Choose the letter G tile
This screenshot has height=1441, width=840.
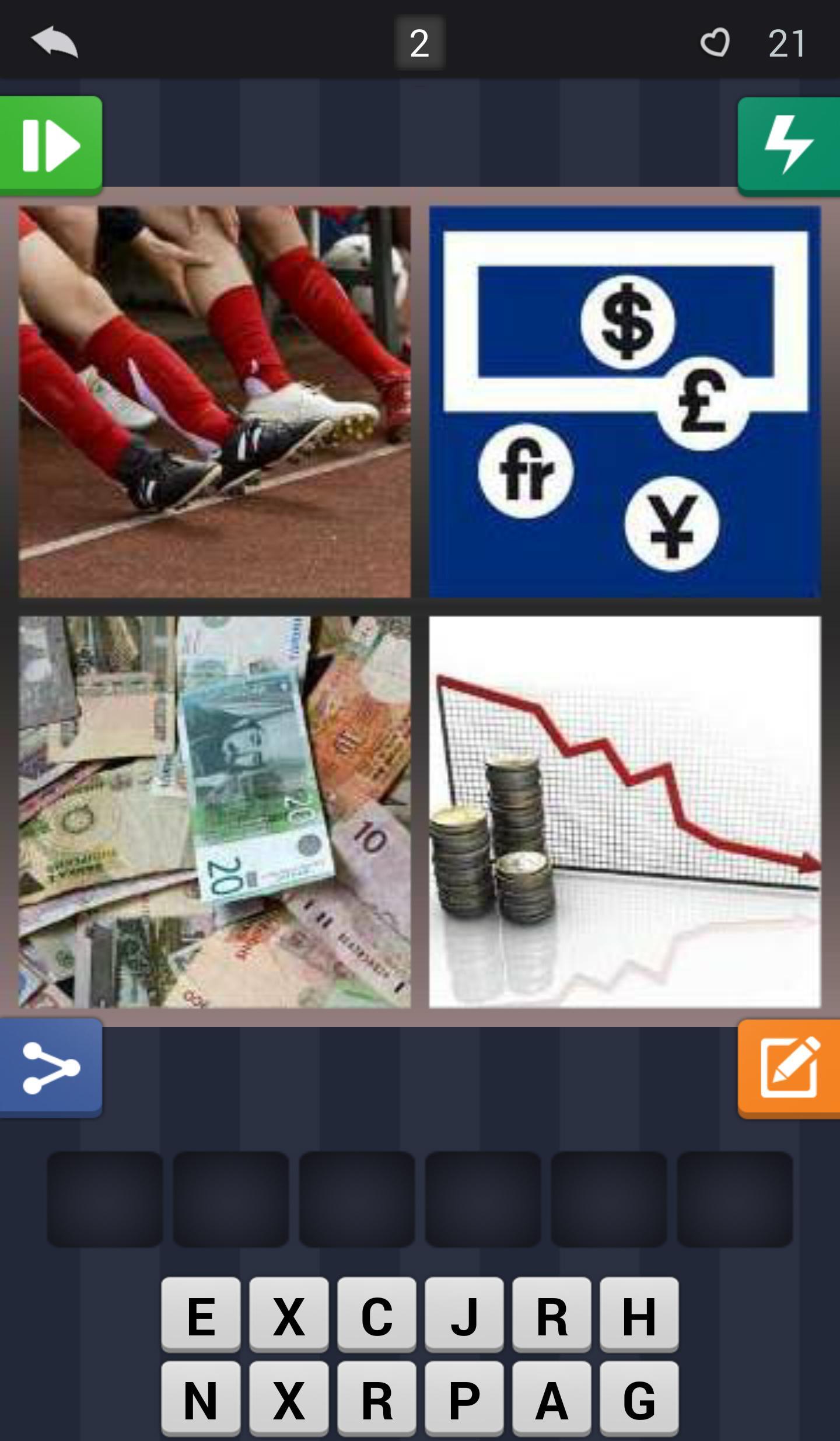[639, 1399]
